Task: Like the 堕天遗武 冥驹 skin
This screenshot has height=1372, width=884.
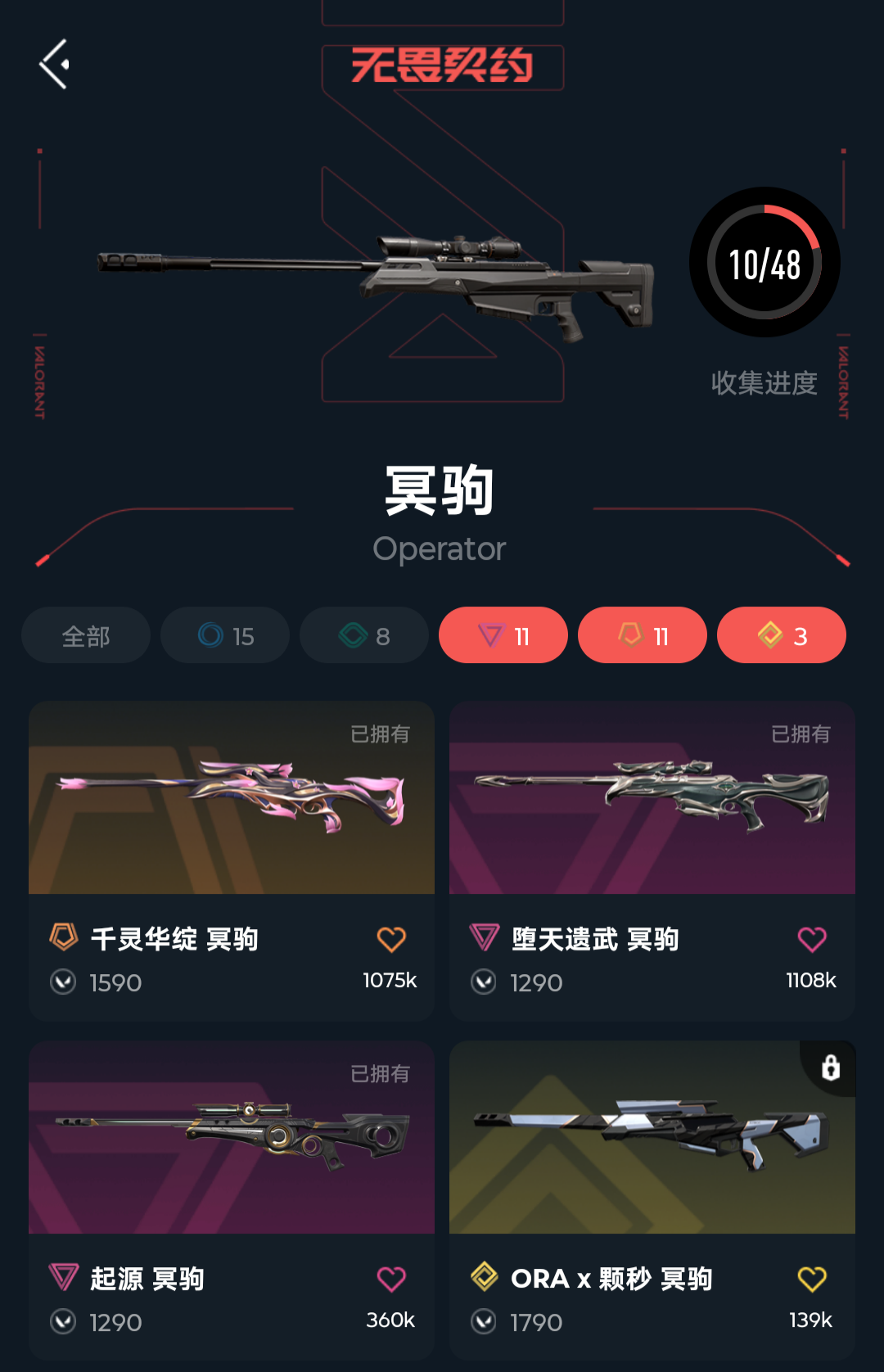Action: pyautogui.click(x=812, y=940)
